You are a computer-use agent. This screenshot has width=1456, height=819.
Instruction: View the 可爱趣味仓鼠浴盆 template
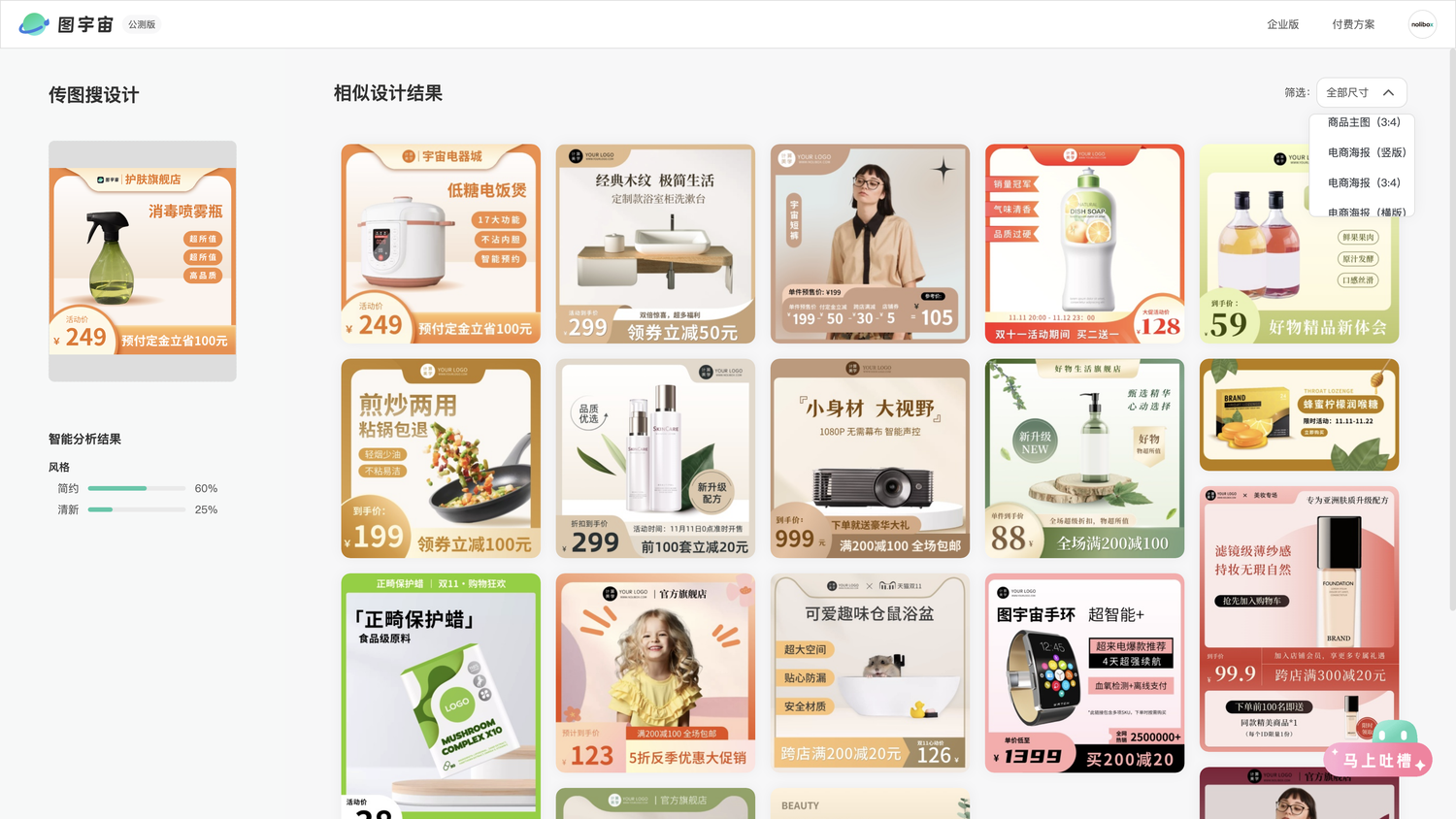pyautogui.click(x=870, y=673)
